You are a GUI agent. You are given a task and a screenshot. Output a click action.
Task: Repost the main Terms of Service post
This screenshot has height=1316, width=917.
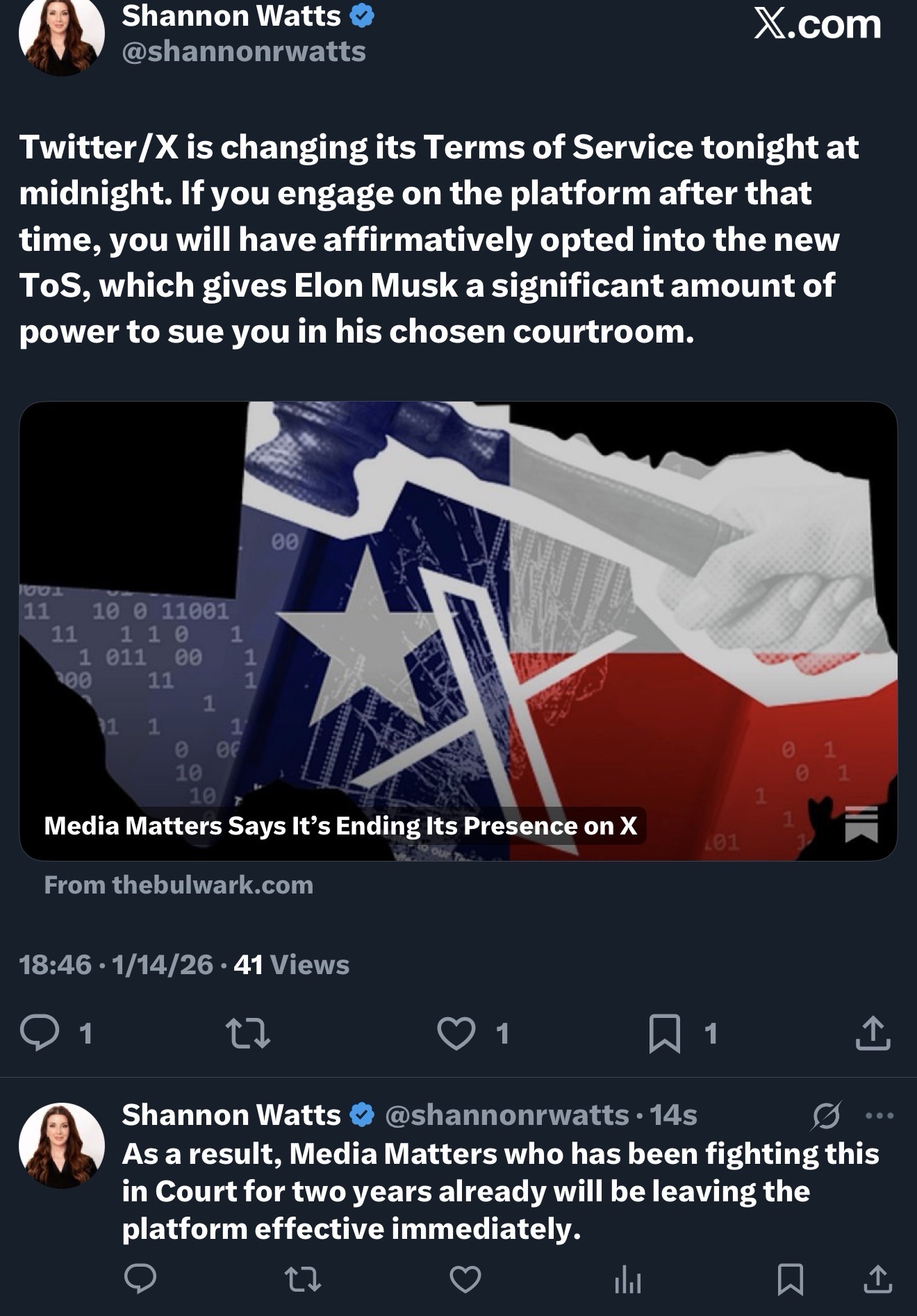pos(248,1033)
